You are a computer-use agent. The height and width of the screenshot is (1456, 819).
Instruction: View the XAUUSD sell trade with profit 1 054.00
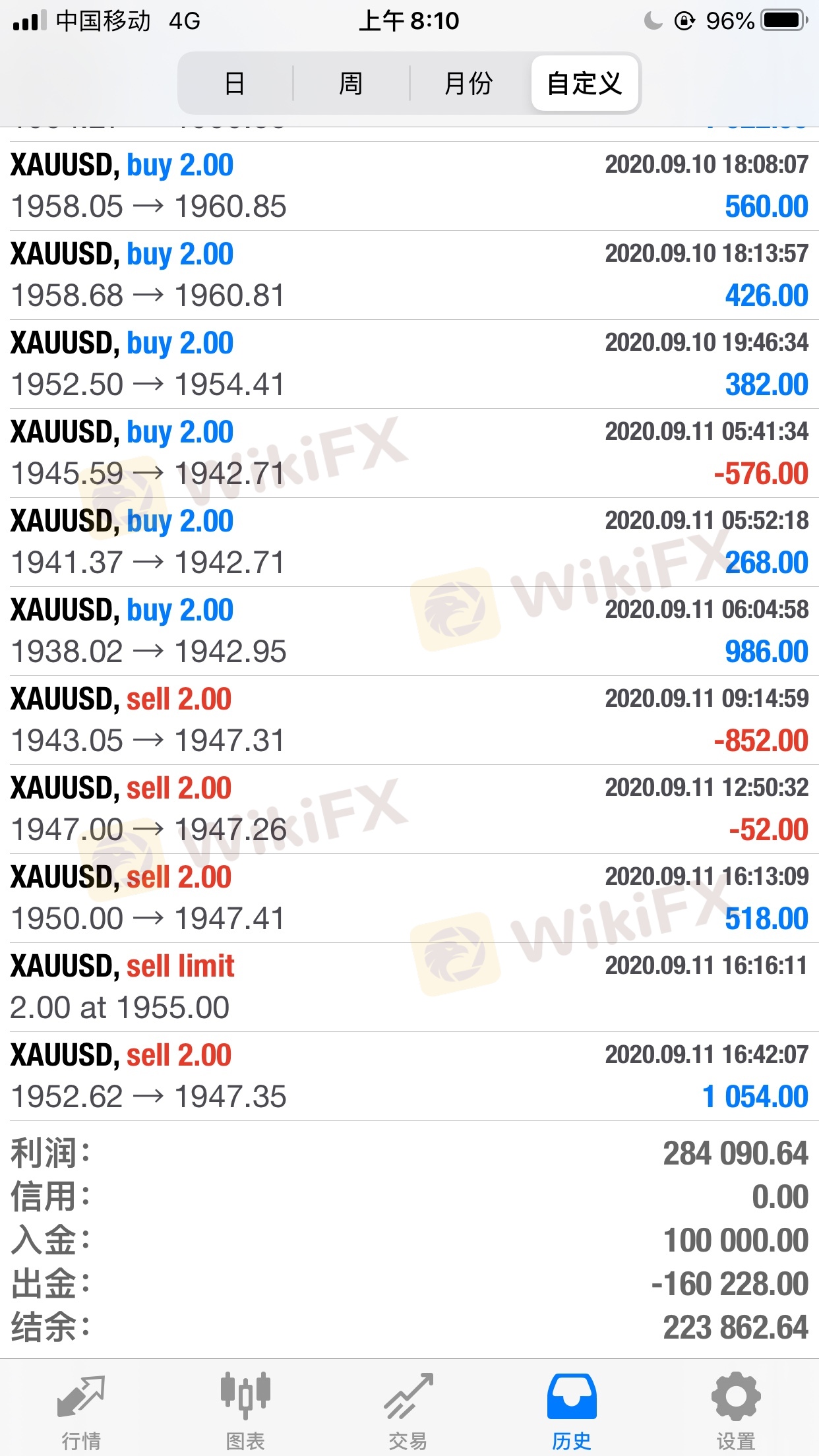pyautogui.click(x=409, y=1076)
